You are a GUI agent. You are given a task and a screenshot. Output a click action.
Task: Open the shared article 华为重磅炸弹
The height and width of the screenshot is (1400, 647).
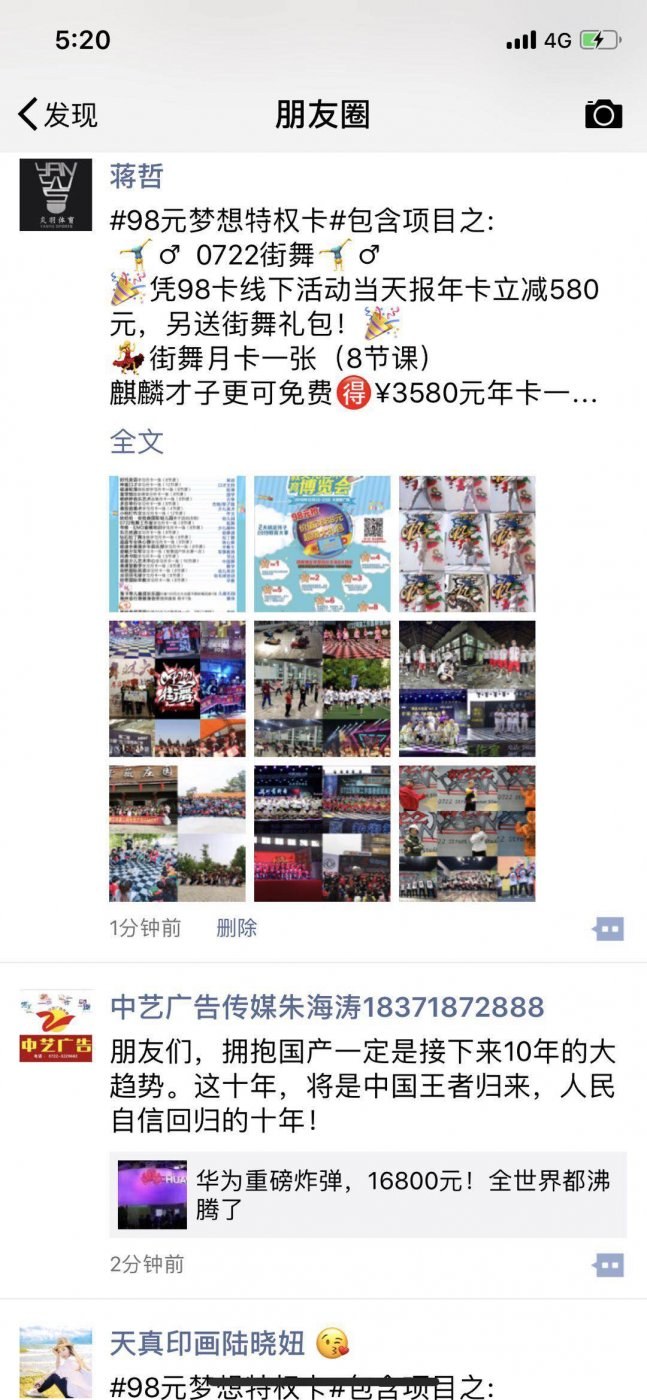tap(368, 1194)
